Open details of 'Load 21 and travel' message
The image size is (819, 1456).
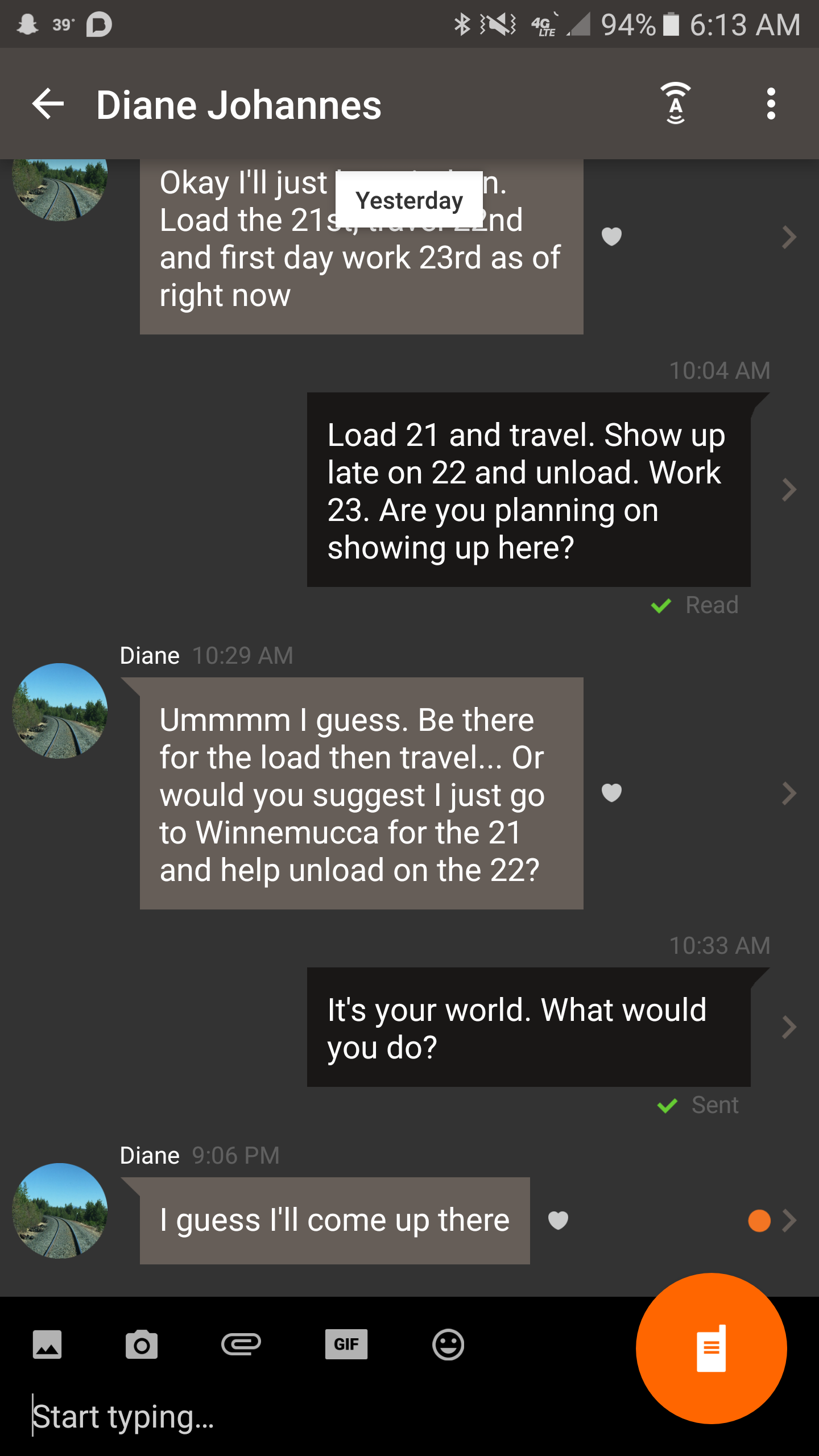click(788, 490)
